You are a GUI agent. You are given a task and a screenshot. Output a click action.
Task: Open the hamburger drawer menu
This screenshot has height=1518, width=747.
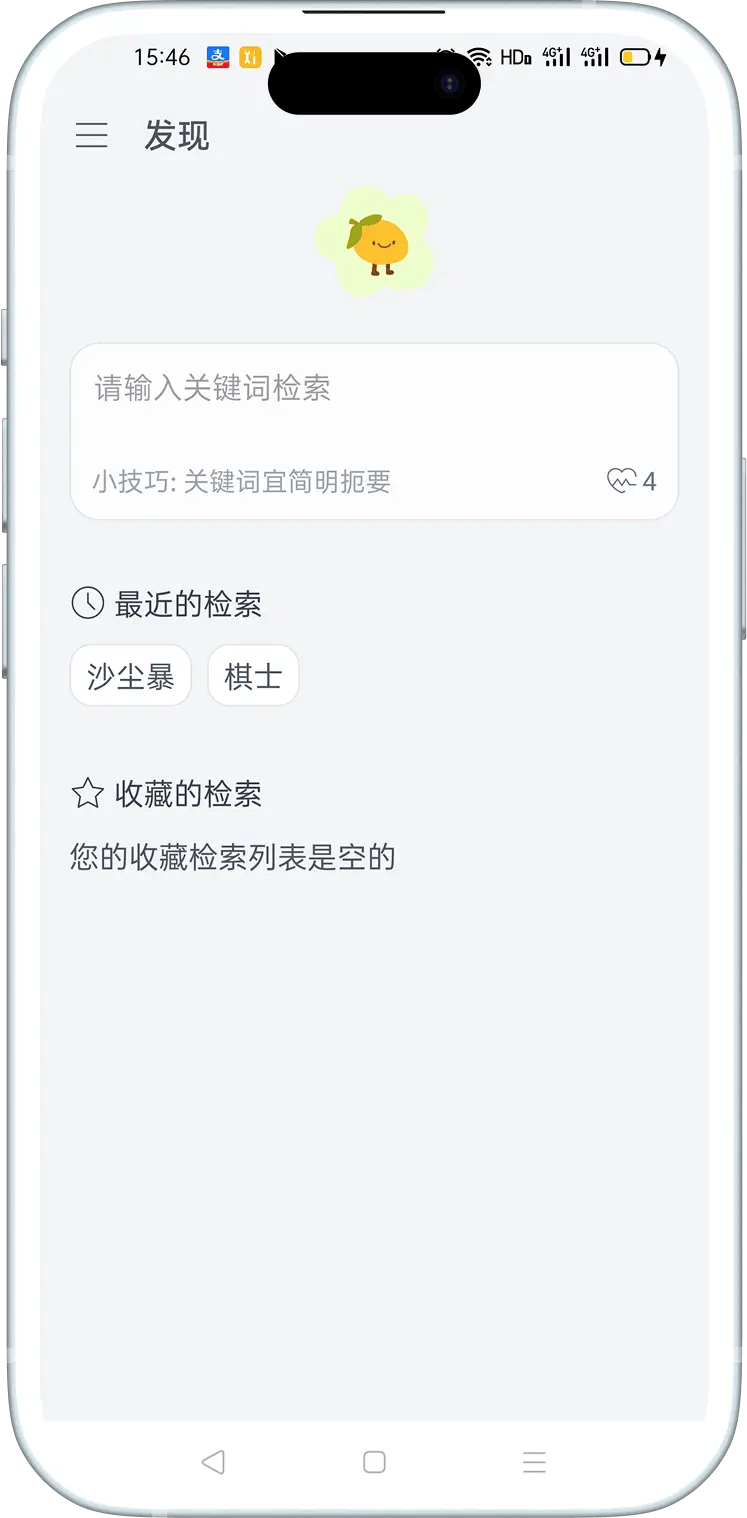tap(92, 136)
